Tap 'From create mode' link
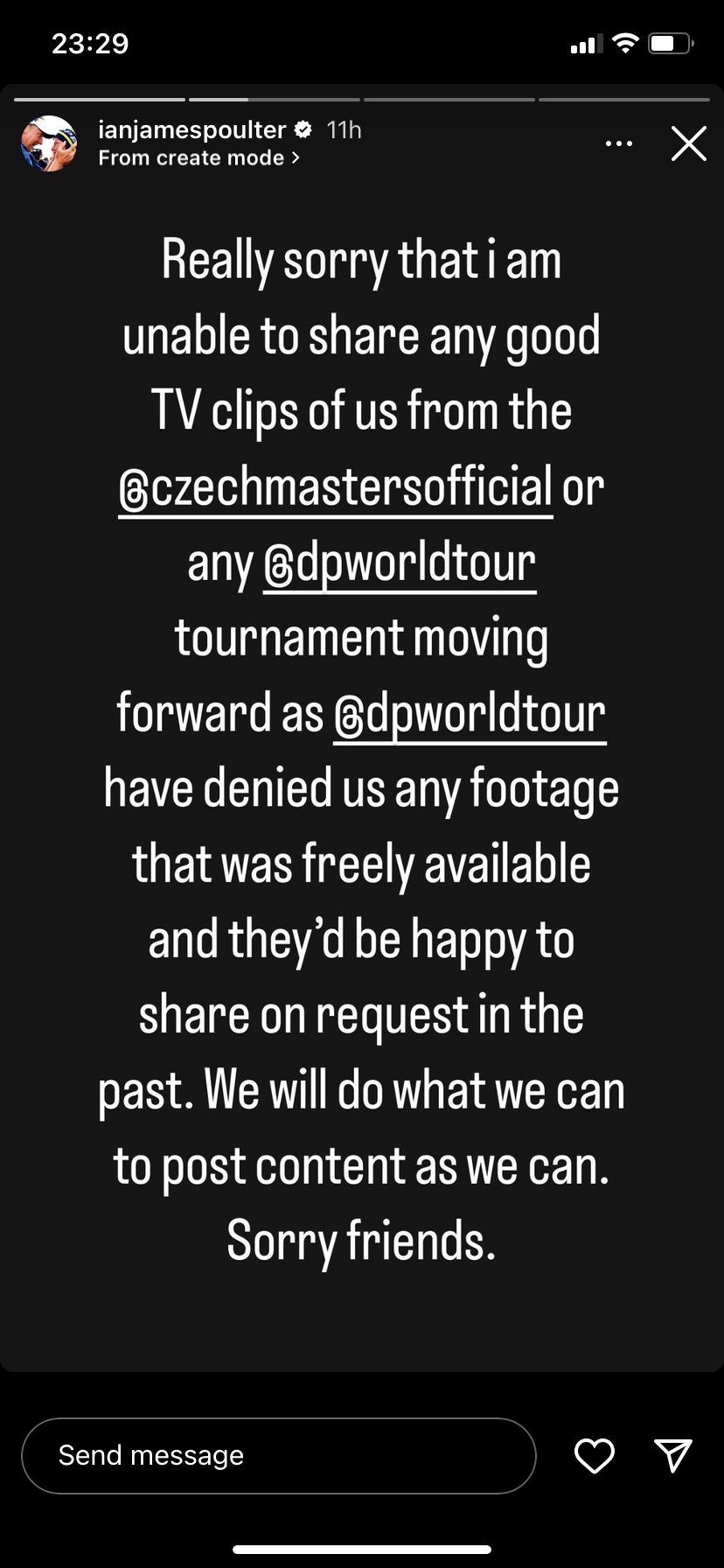 [x=198, y=158]
